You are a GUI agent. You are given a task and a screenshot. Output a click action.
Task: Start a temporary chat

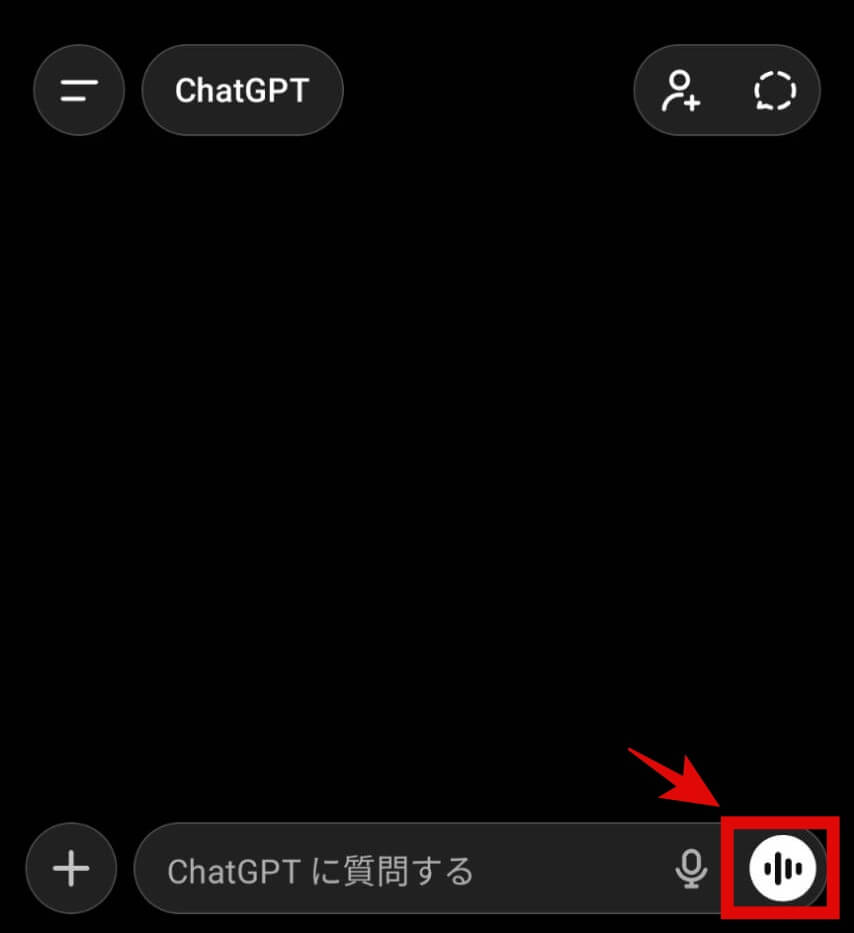[x=775, y=91]
